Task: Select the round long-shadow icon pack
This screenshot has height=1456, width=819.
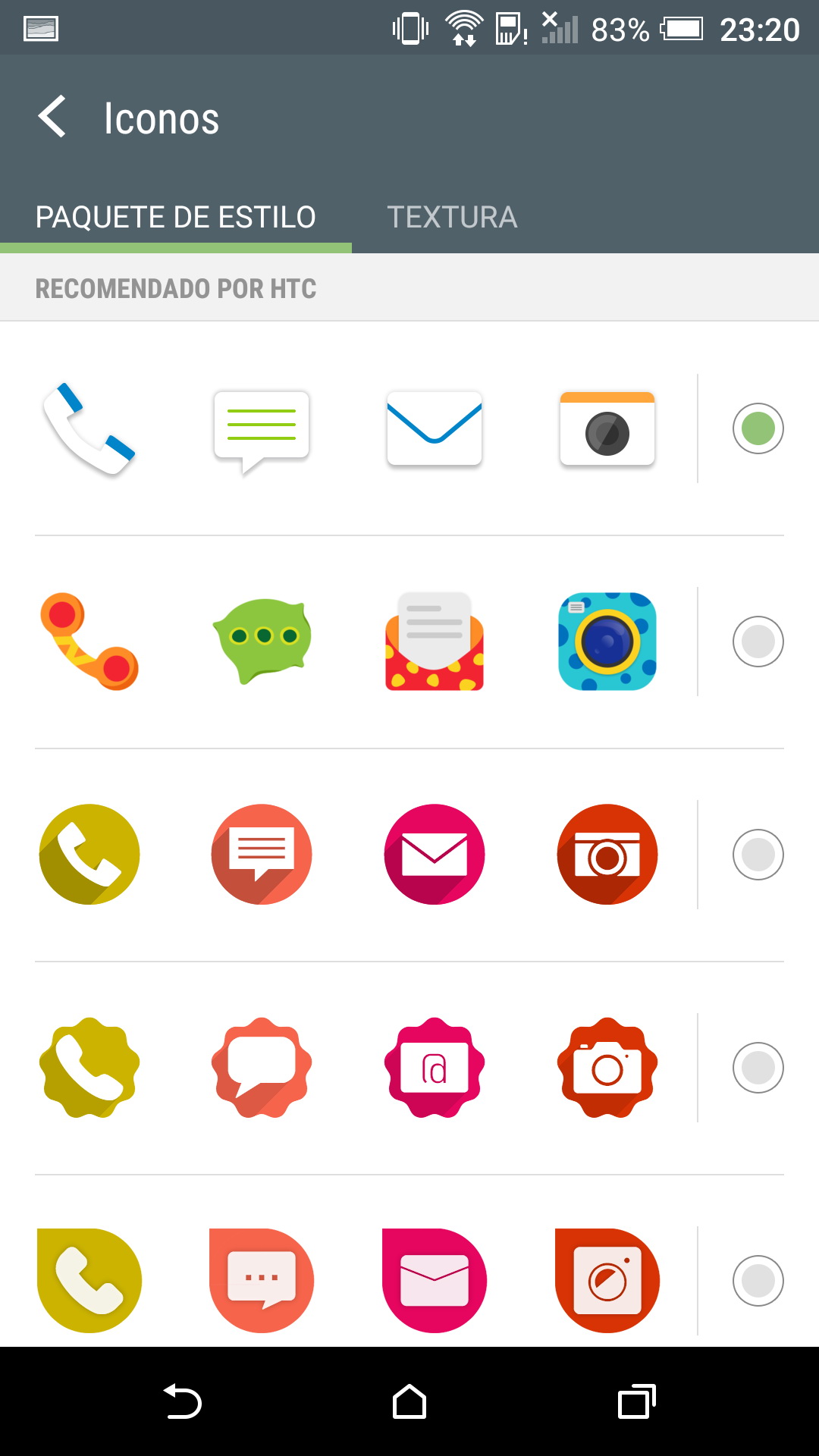Action: pyautogui.click(x=758, y=855)
